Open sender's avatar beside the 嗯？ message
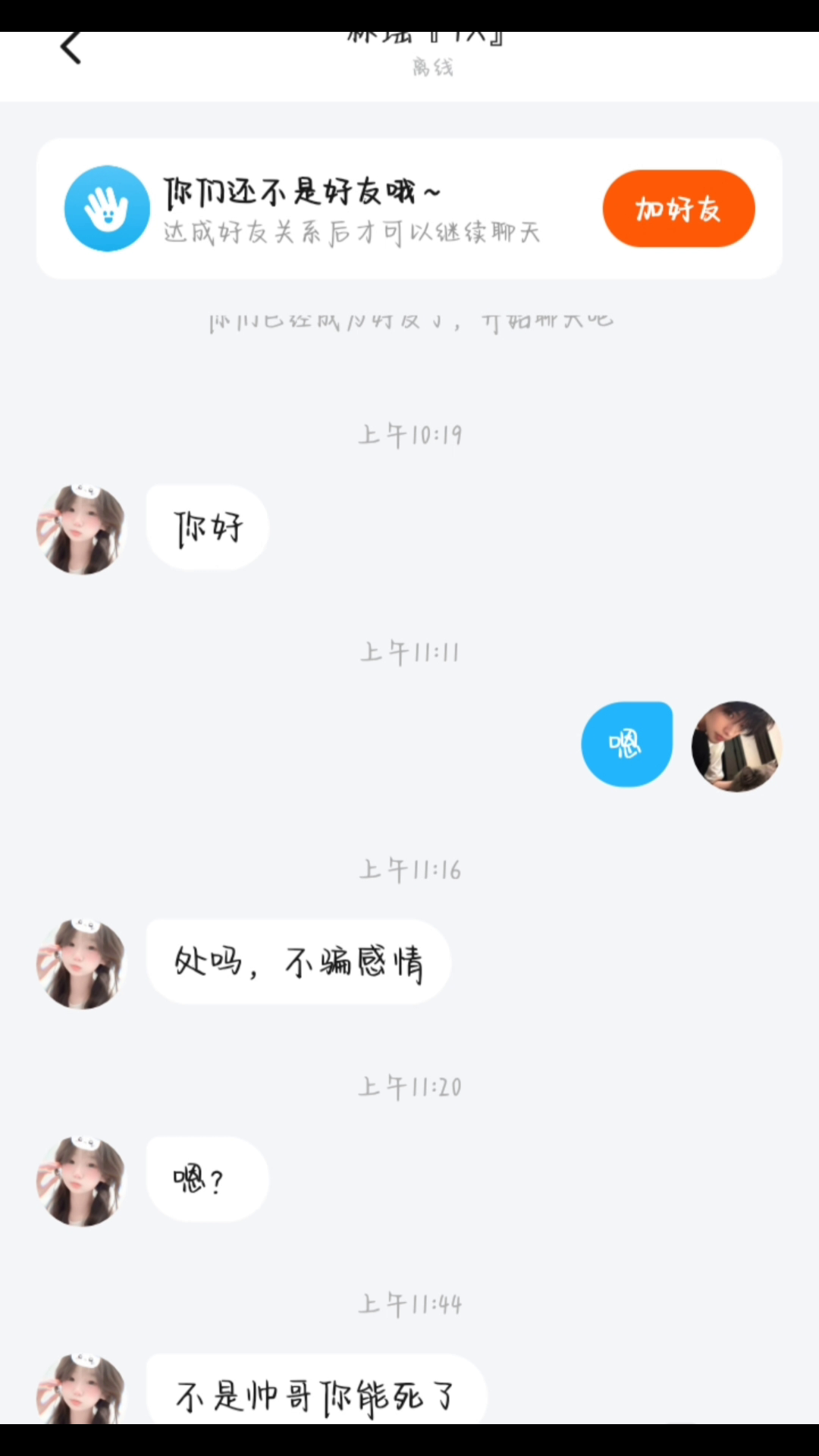Screen dimensions: 819x1456 pos(81,1181)
